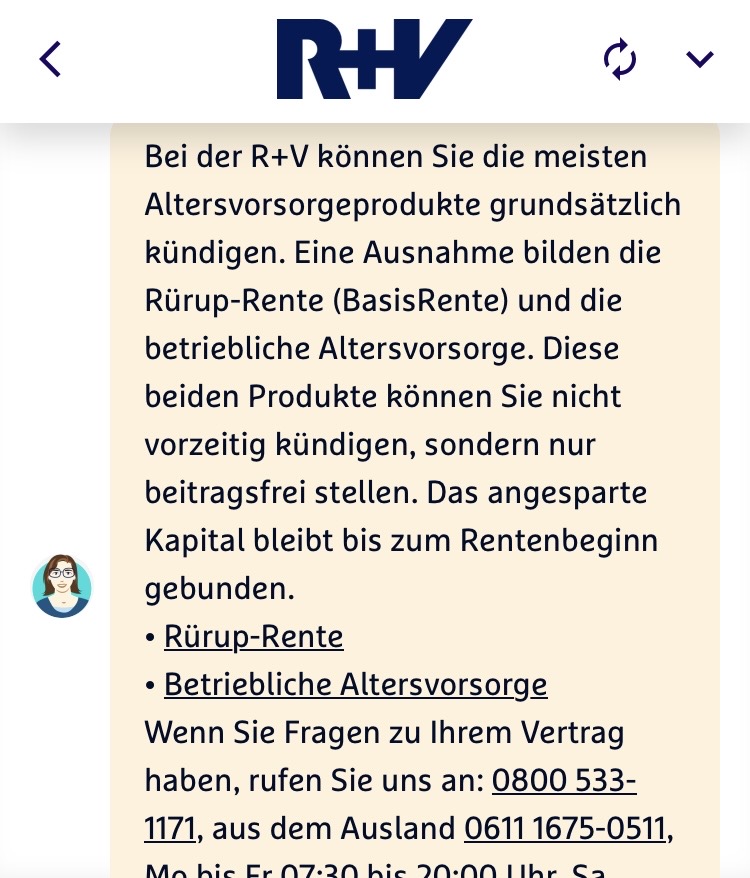This screenshot has height=878, width=750.
Task: Call the 0800 533-1171 hotline number
Action: 564,781
